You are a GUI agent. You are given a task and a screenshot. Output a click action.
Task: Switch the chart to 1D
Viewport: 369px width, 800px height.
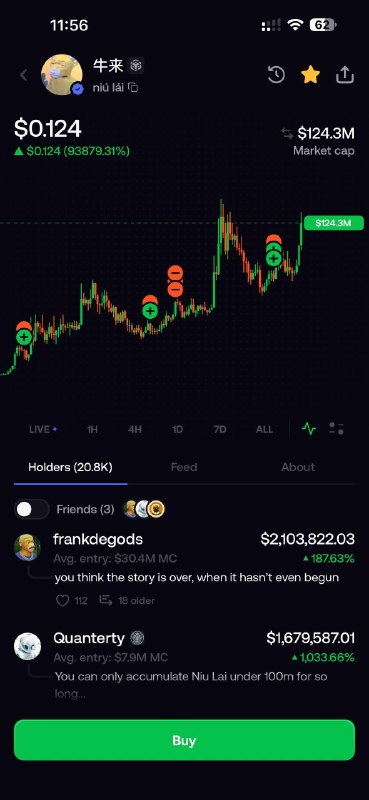(177, 430)
